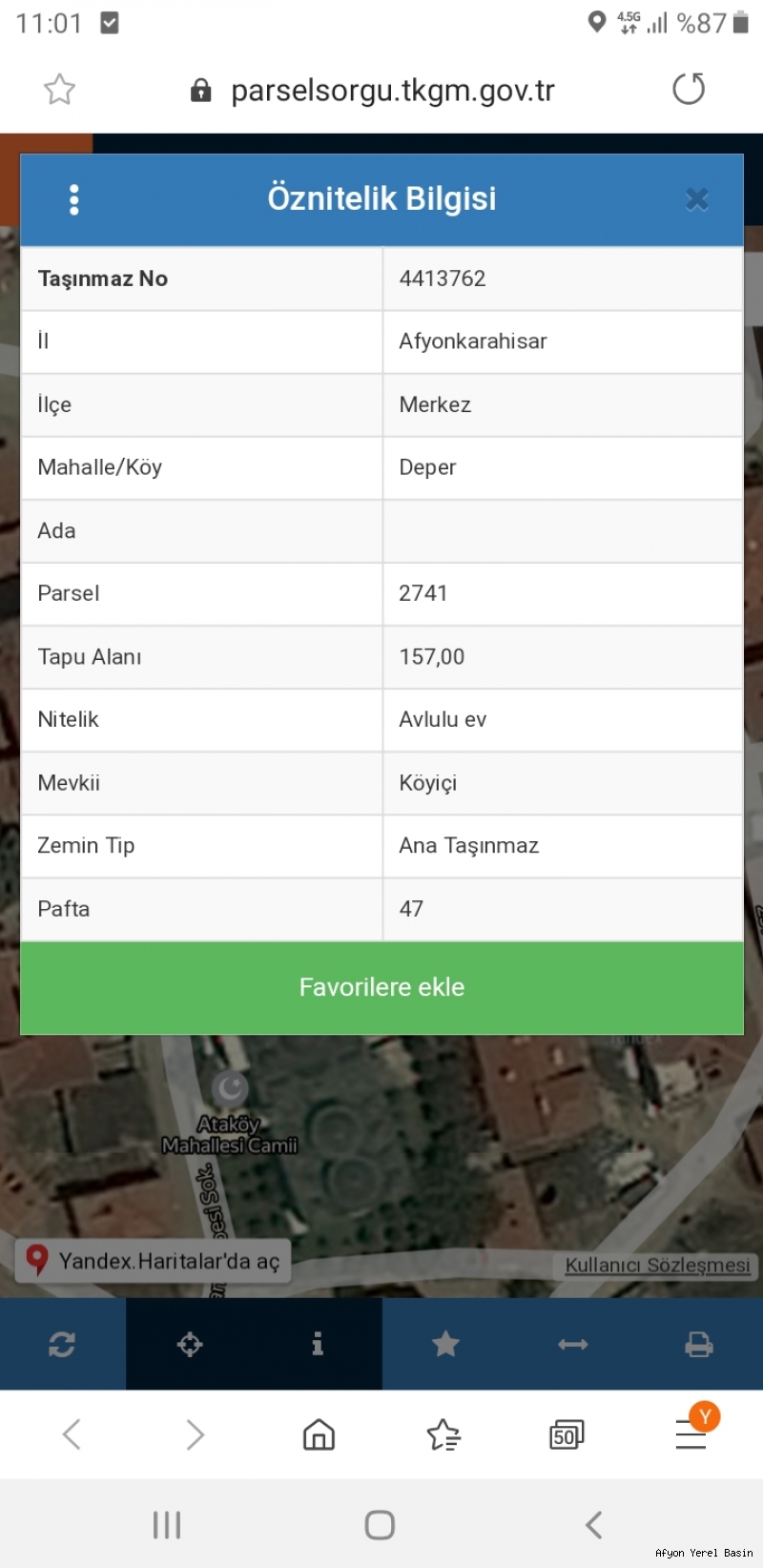Reload the page from the address bar
This screenshot has height=1568, width=763.
(689, 90)
